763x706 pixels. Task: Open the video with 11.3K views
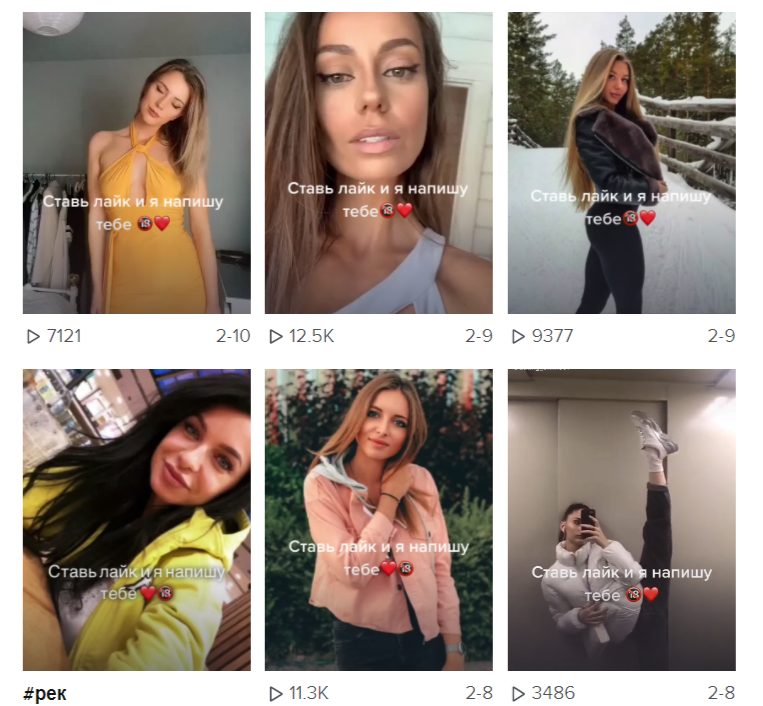379,520
